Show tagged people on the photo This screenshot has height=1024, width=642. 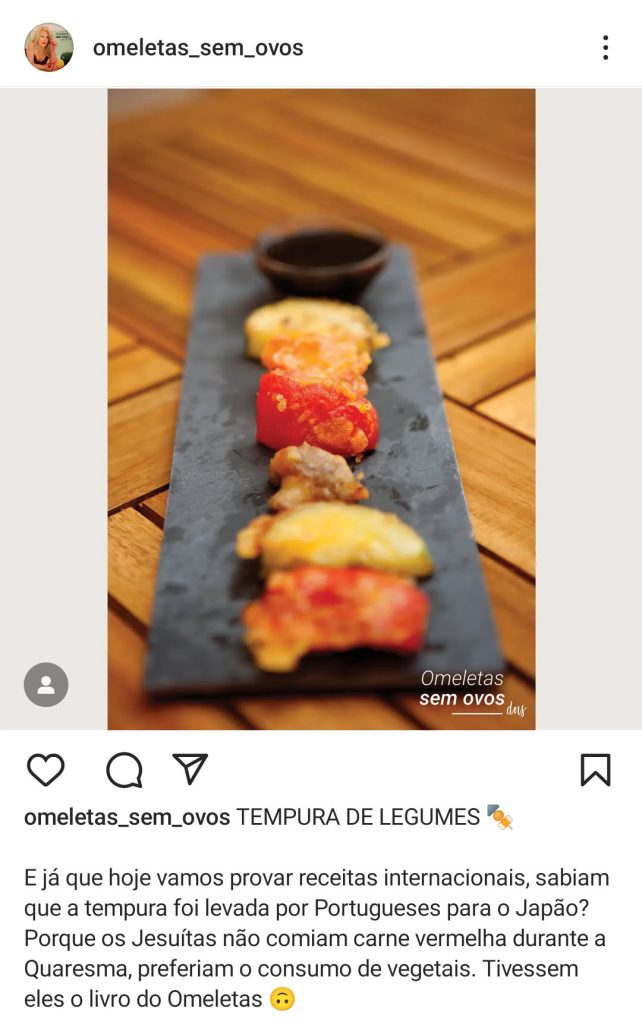(x=46, y=685)
